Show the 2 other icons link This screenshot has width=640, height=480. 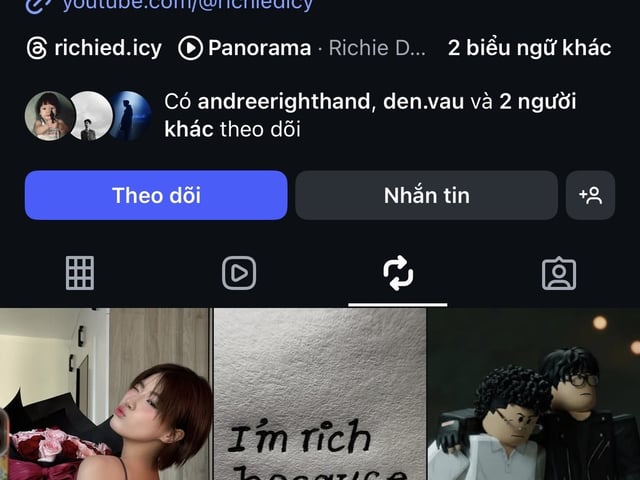529,48
